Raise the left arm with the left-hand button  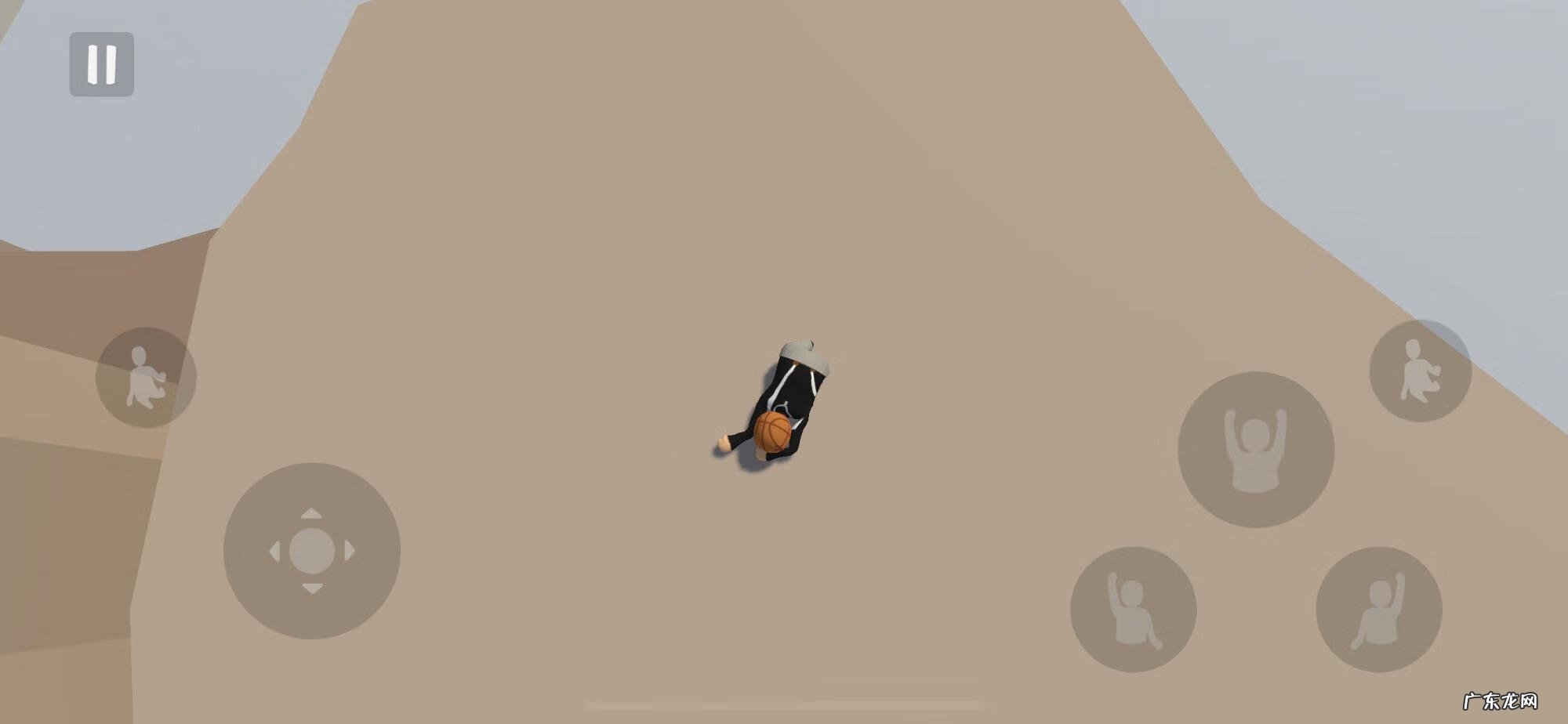(1133, 609)
